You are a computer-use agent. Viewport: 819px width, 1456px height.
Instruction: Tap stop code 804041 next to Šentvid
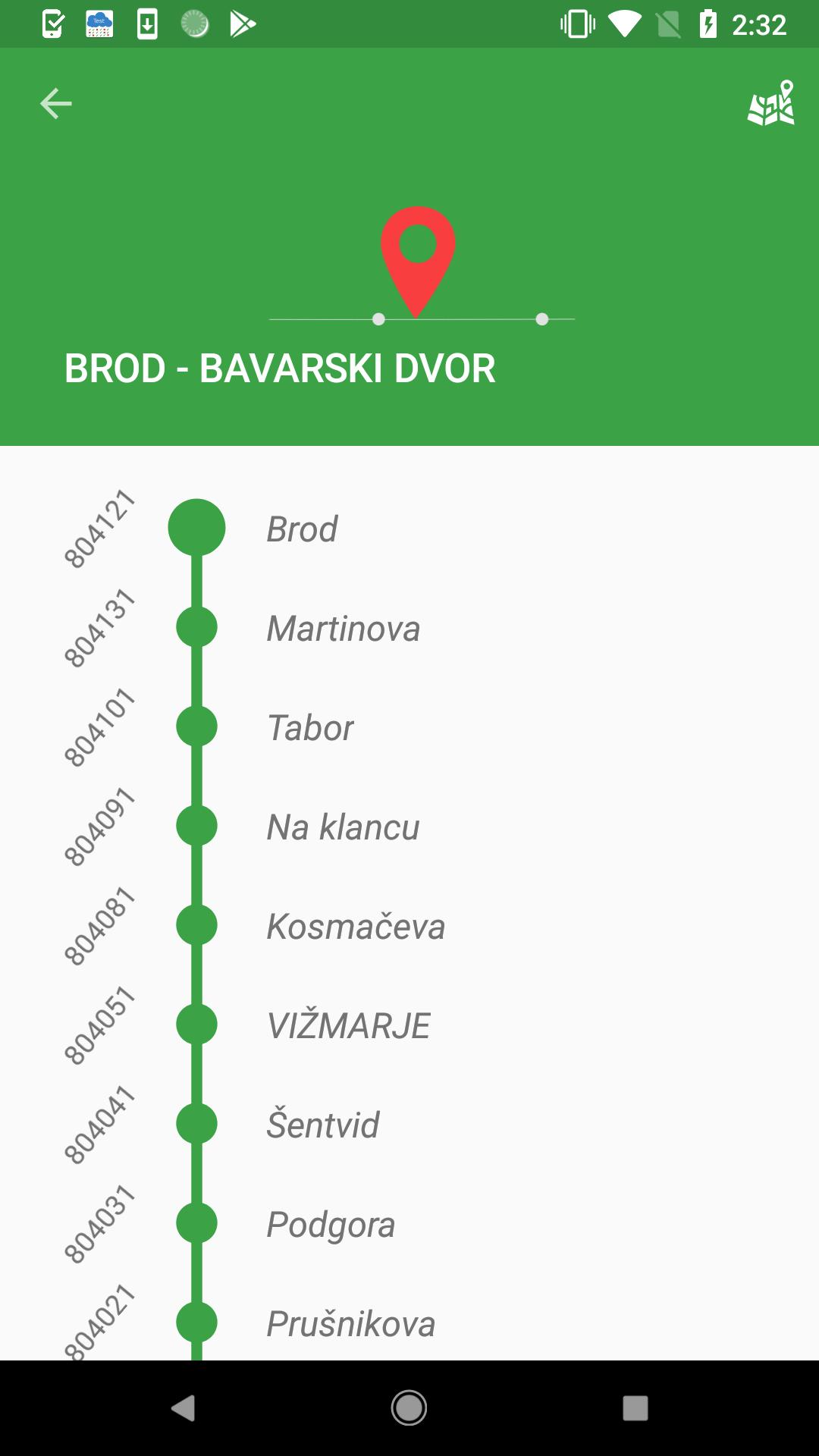pos(99,1125)
